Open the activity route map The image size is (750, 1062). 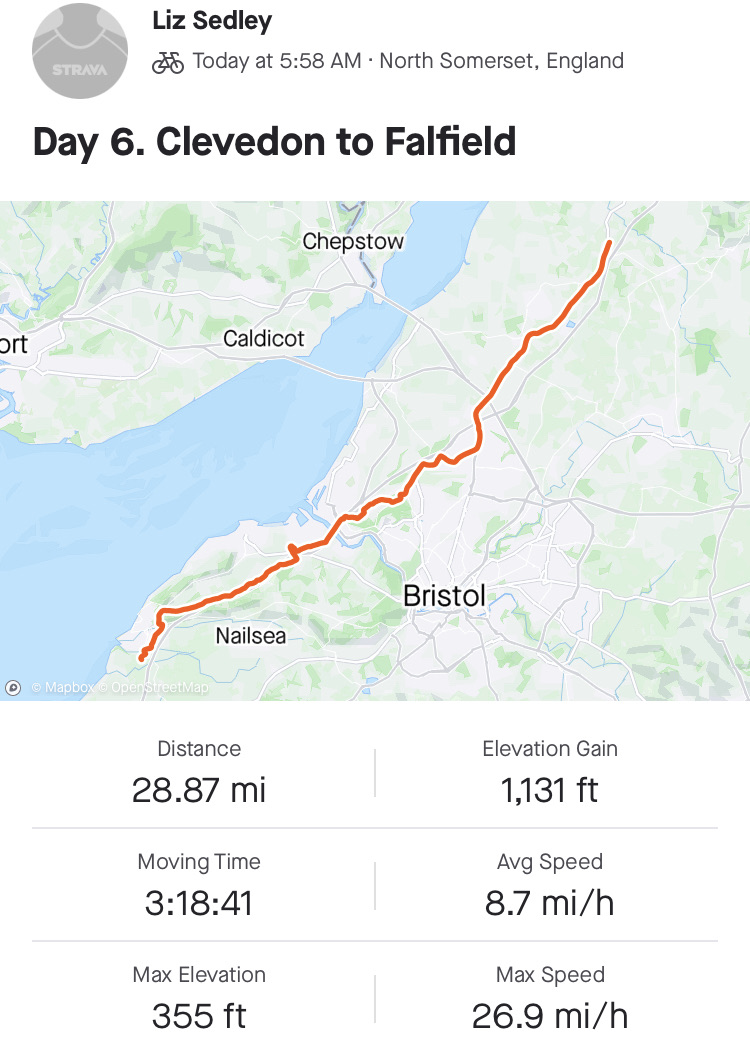pyautogui.click(x=375, y=450)
